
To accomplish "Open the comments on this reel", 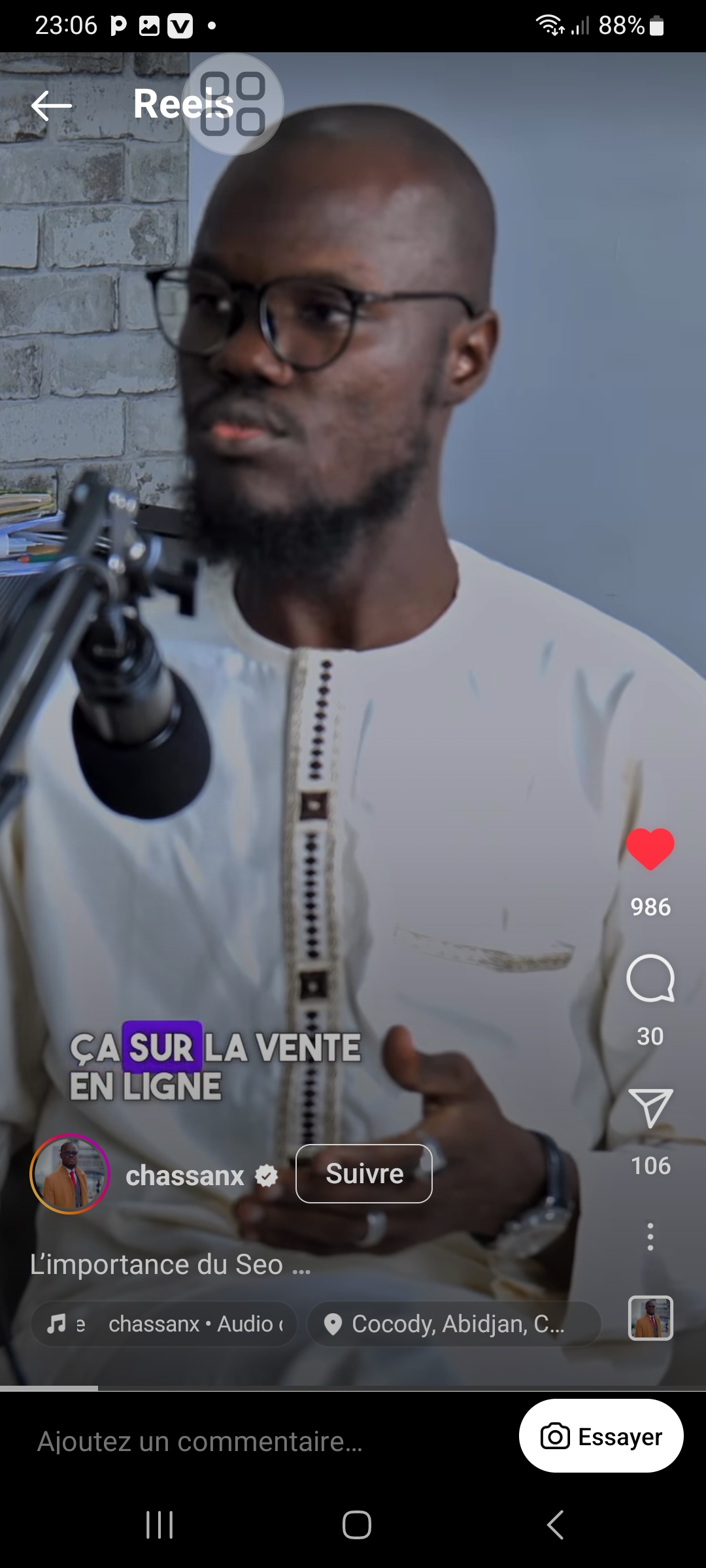I will tap(650, 979).
